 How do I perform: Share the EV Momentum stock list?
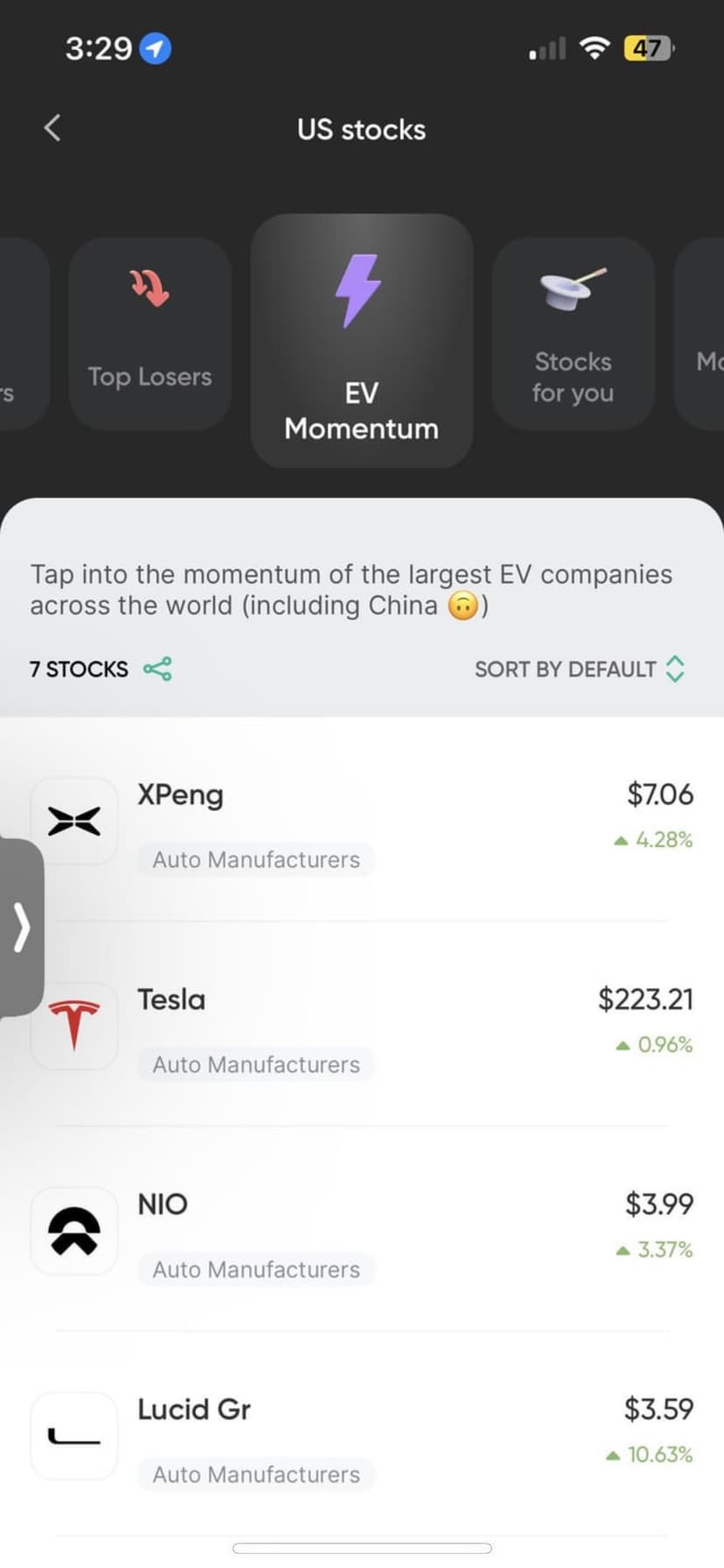point(157,669)
